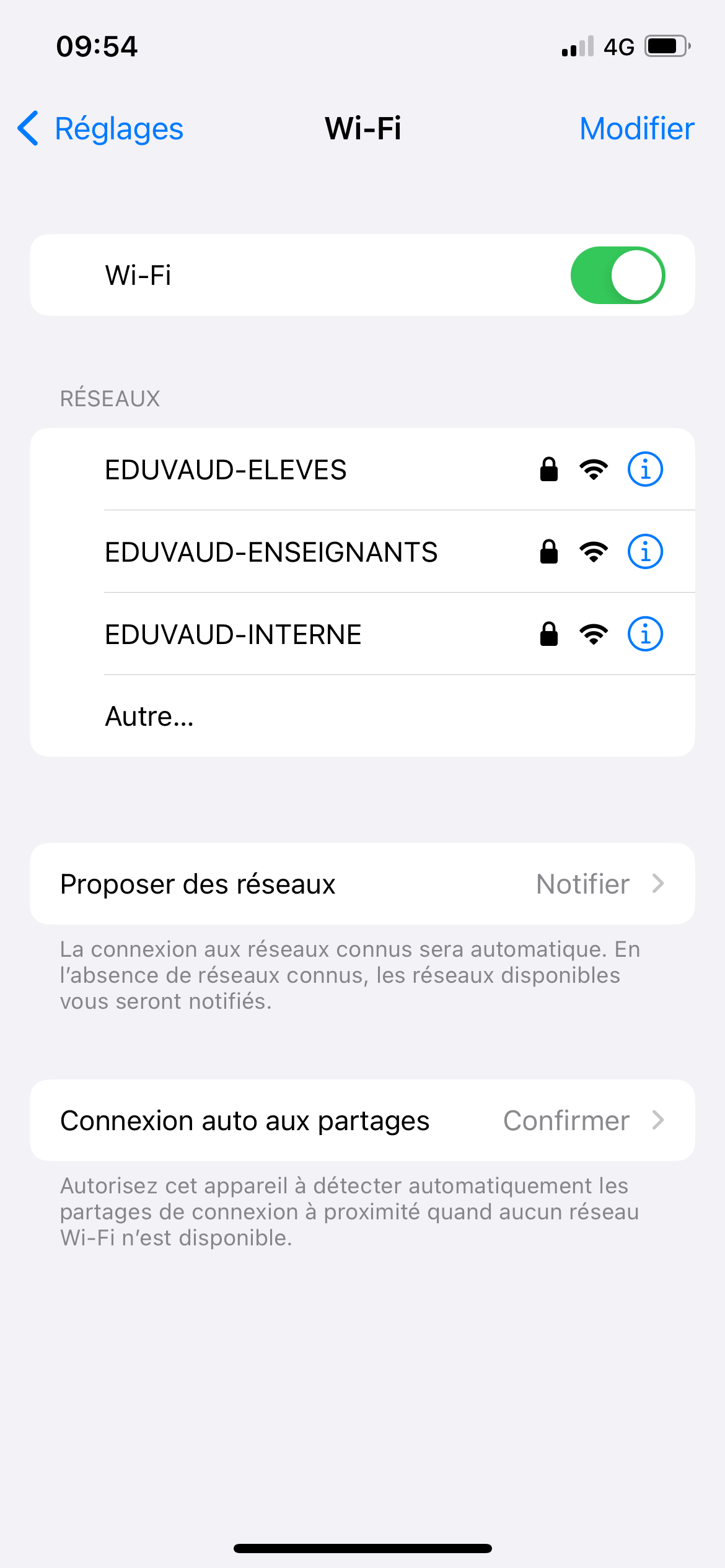Choose Autre… to enter another network
This screenshot has width=725, height=1568.
(150, 716)
